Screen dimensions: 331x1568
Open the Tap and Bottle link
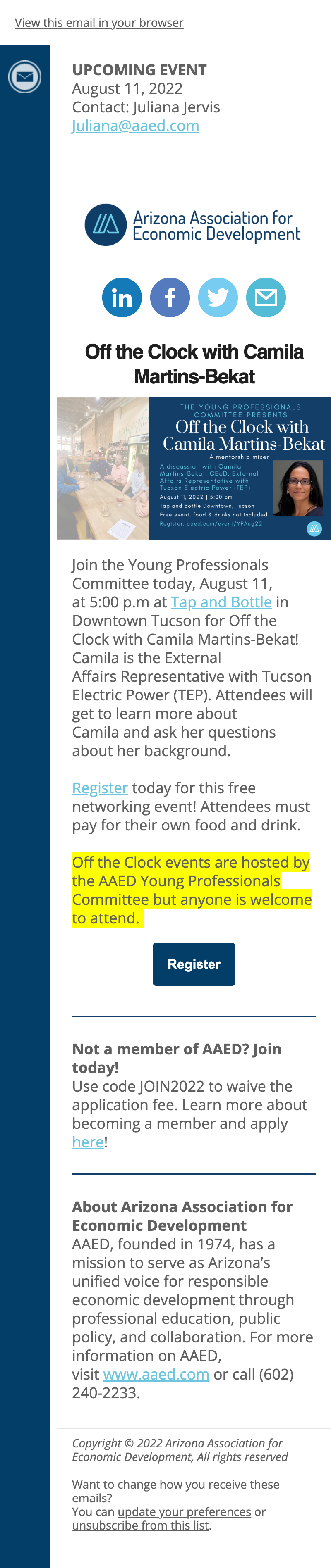(x=221, y=602)
